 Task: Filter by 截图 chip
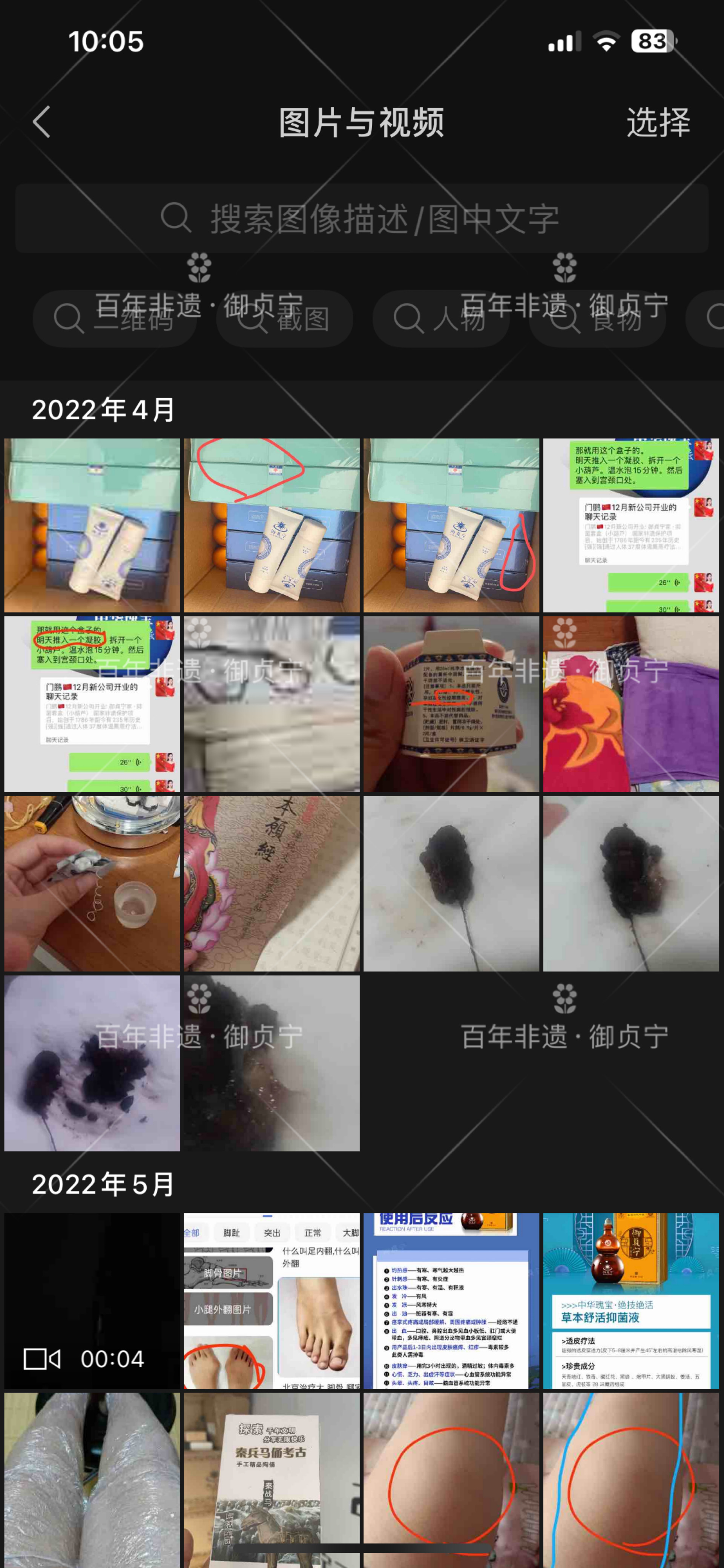pyautogui.click(x=284, y=318)
